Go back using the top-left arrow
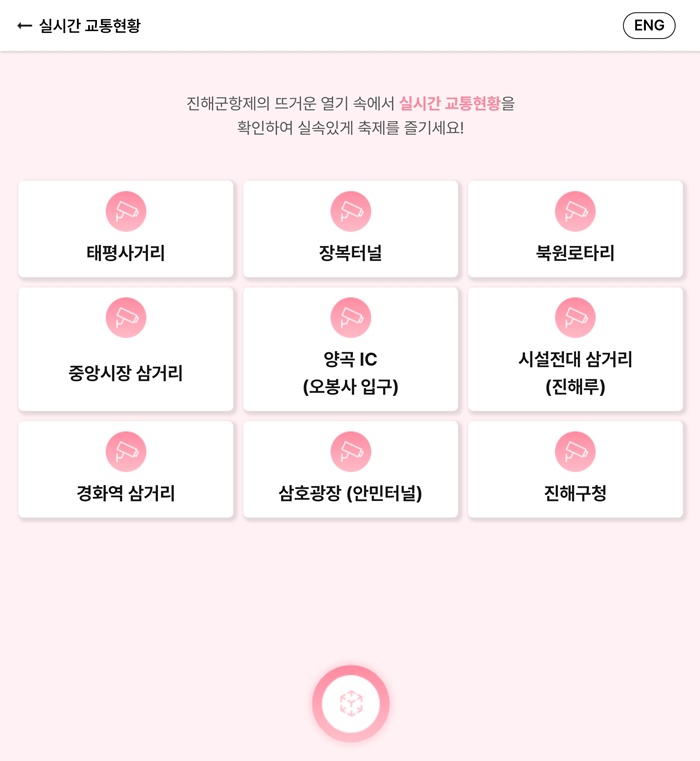 [25, 26]
